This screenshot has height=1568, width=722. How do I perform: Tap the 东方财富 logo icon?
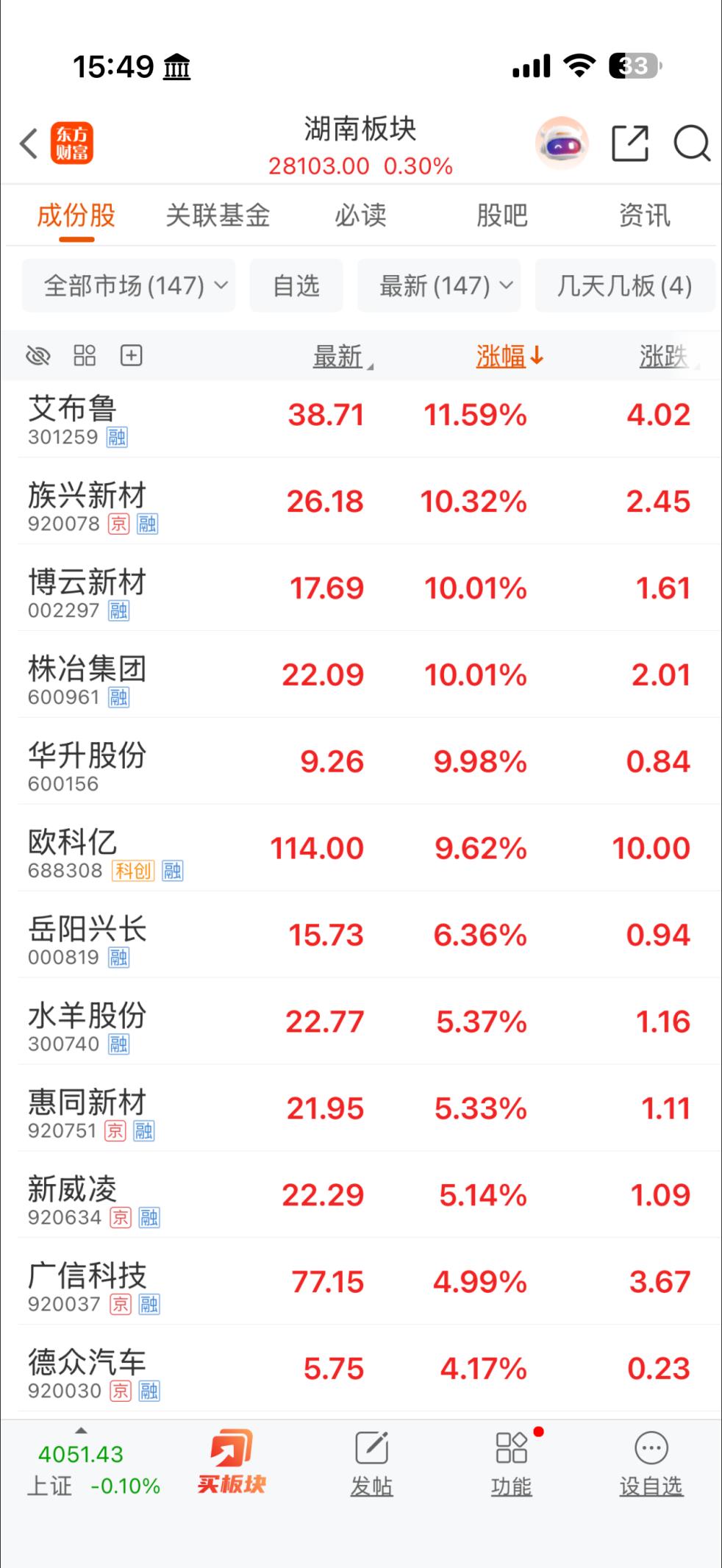coord(71,144)
